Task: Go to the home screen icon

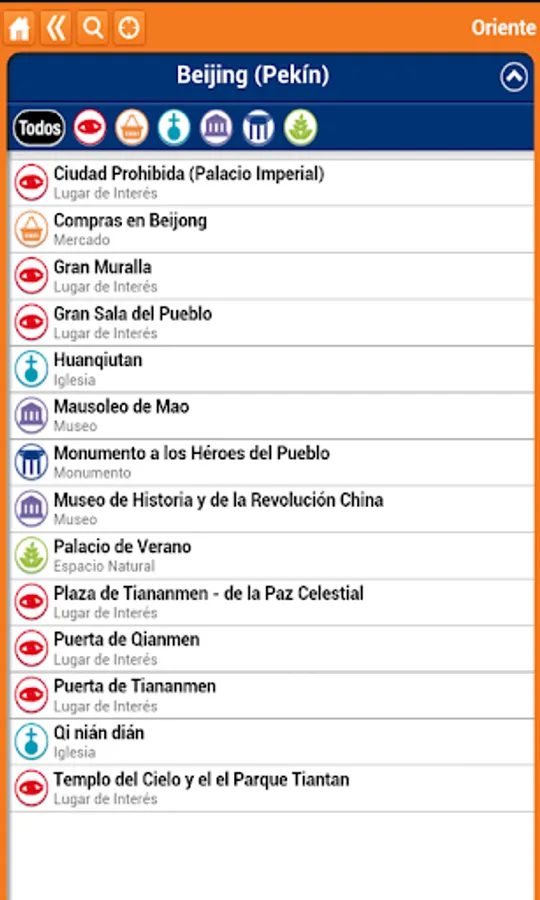Action: [x=19, y=28]
